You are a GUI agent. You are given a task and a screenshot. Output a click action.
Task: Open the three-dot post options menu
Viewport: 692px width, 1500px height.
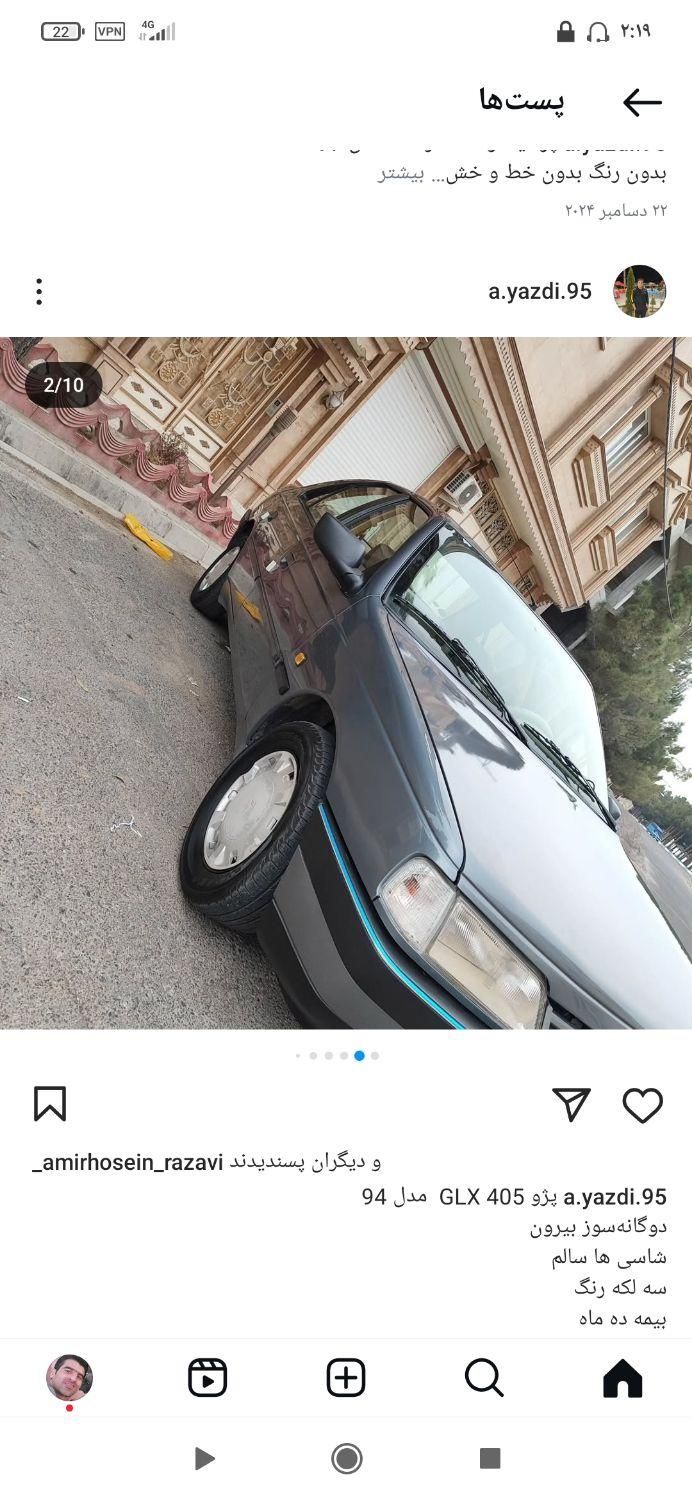click(39, 292)
